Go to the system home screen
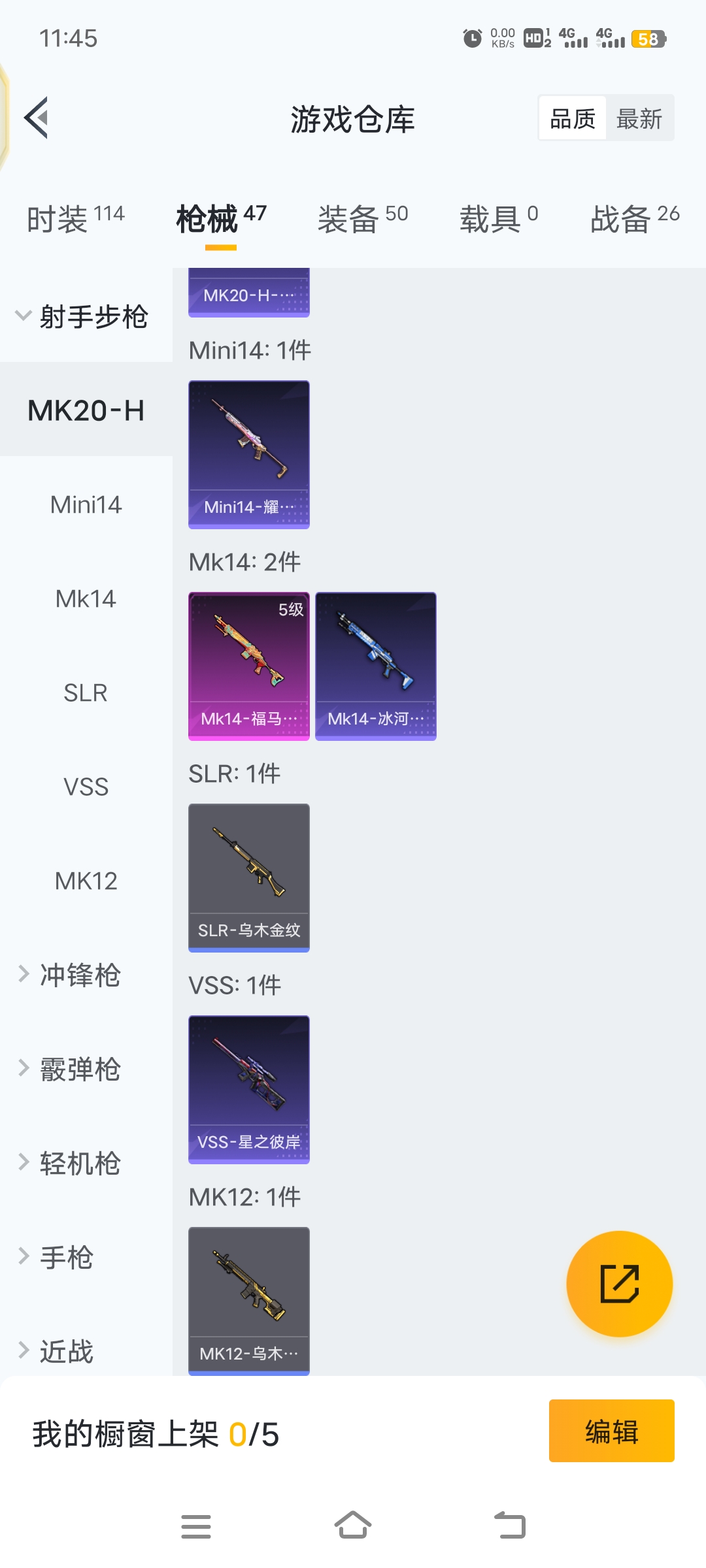This screenshot has height=1568, width=706. (x=353, y=1526)
